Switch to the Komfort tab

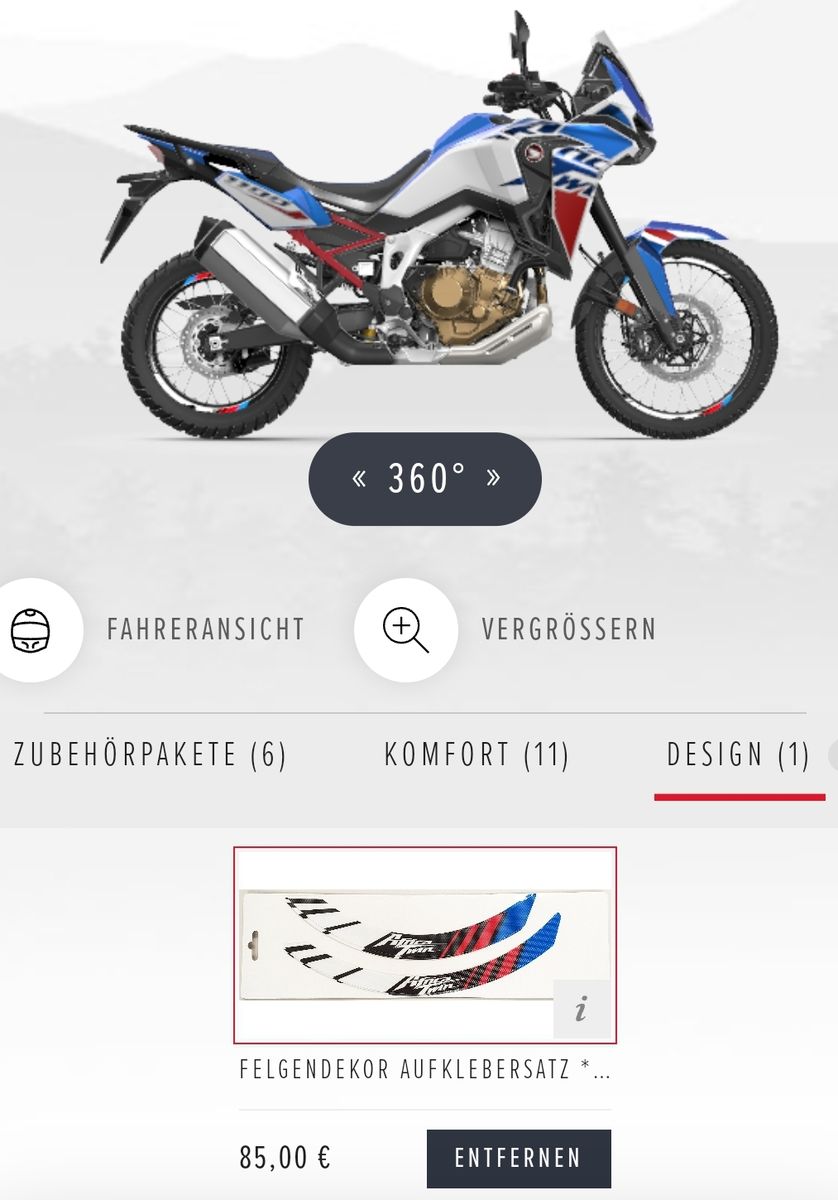[477, 755]
